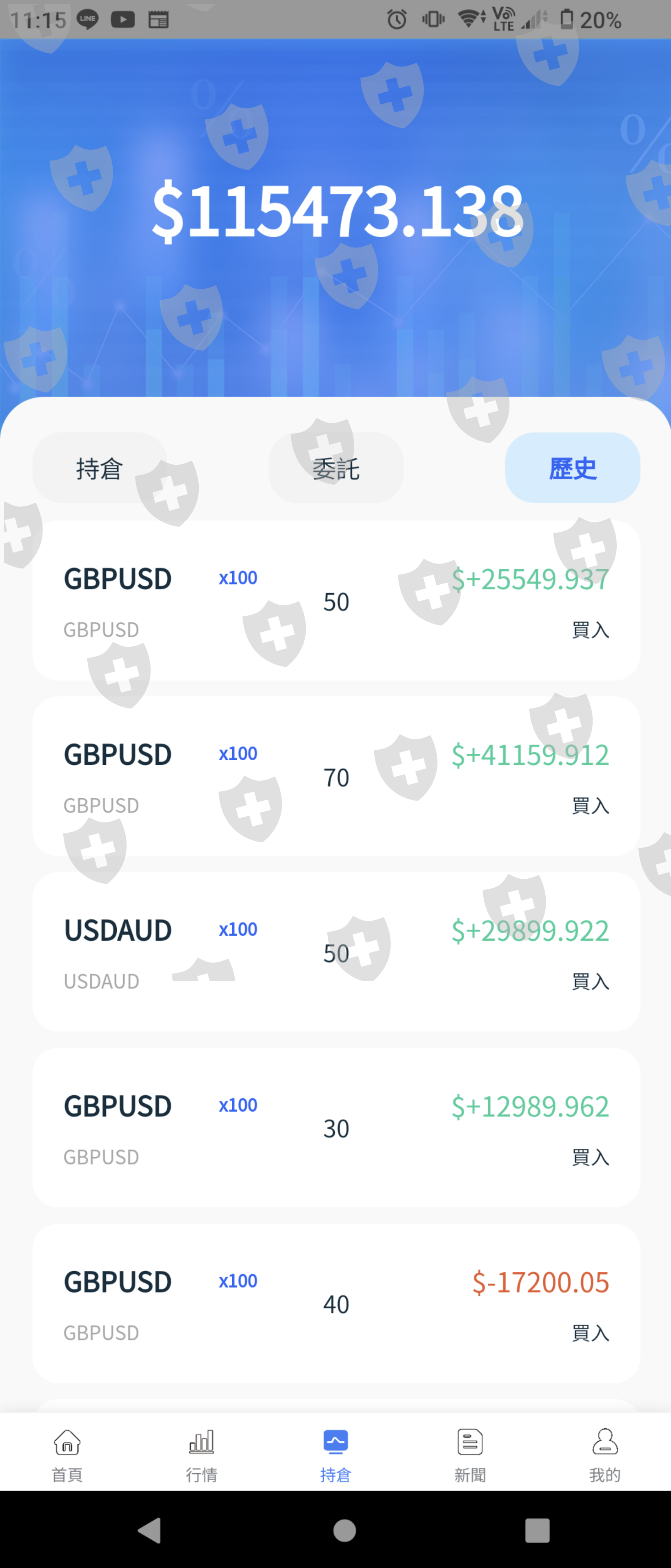Image resolution: width=671 pixels, height=1568 pixels.
Task: Open GBPUSD trade with profit $+12989.962
Action: 336,1128
